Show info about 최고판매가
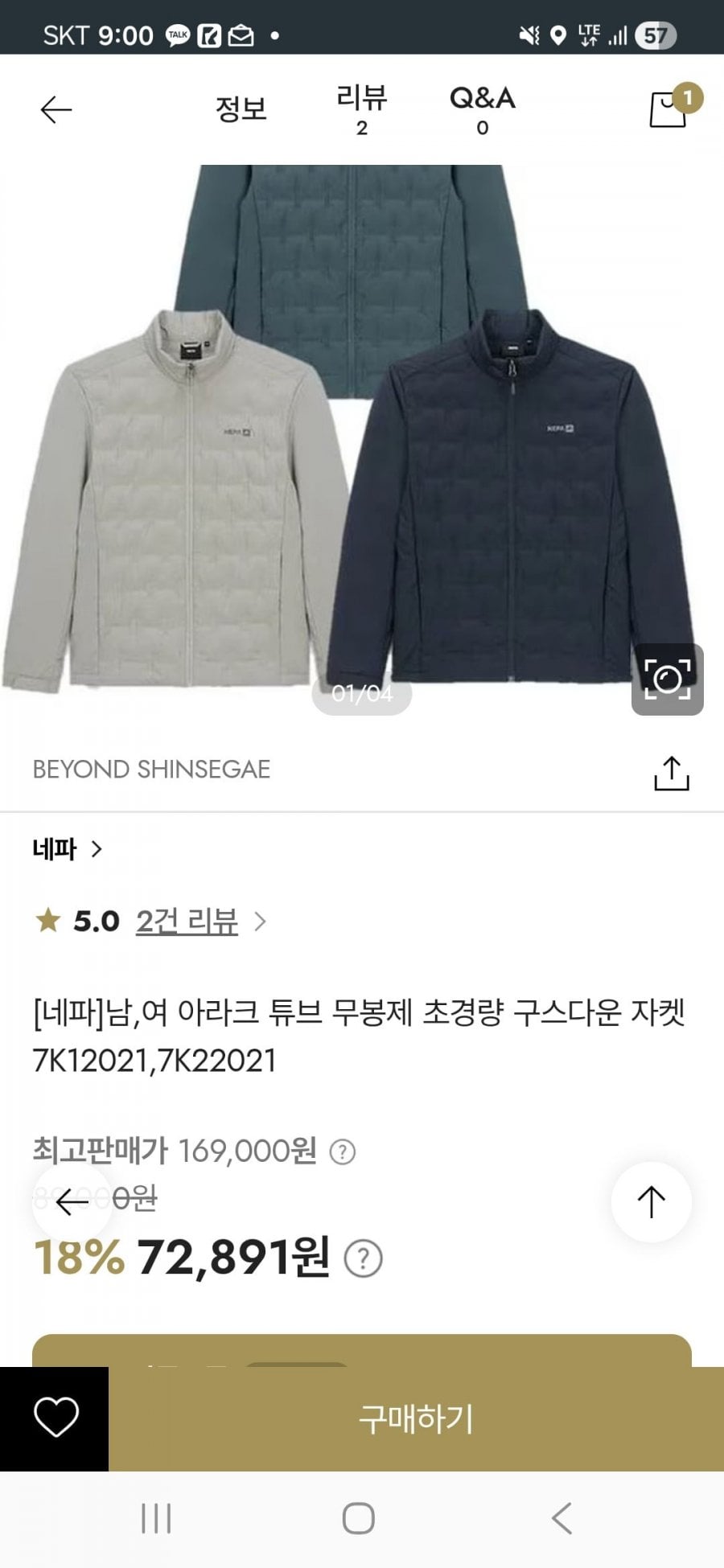Screen dimensions: 724x1568 343,1151
